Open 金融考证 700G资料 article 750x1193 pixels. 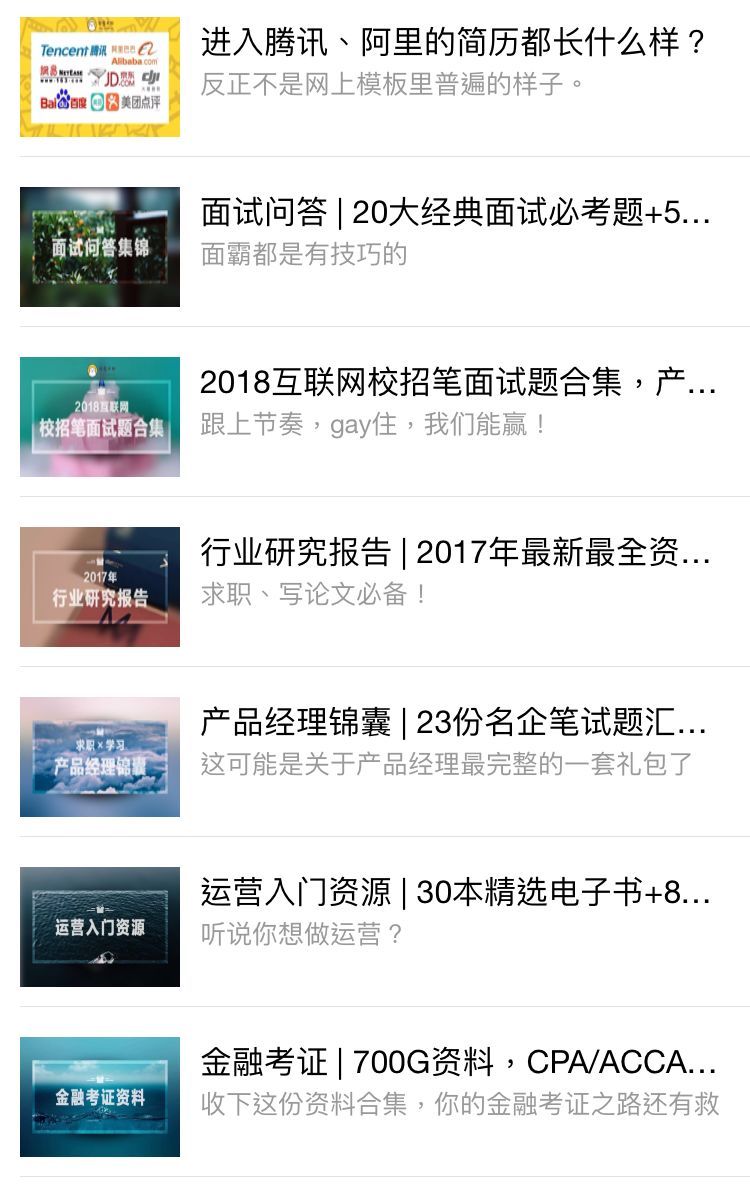pyautogui.click(x=455, y=1063)
